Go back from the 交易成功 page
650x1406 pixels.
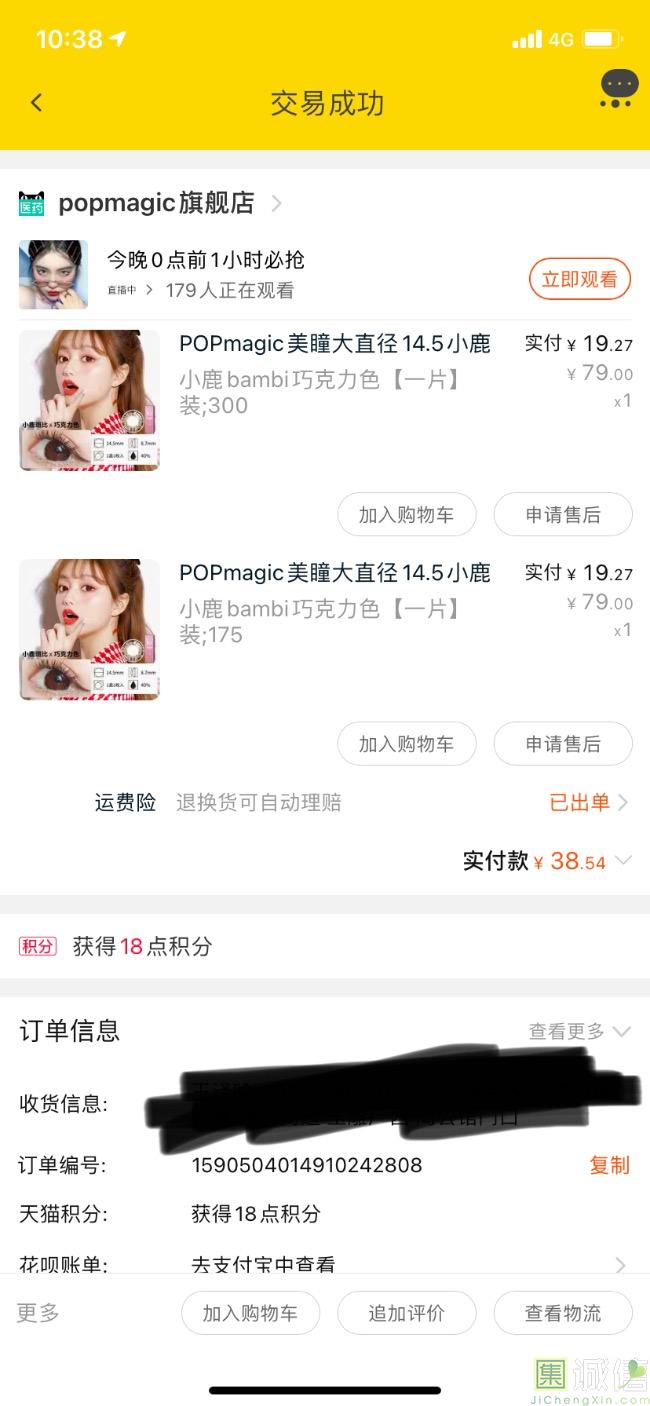pyautogui.click(x=37, y=102)
